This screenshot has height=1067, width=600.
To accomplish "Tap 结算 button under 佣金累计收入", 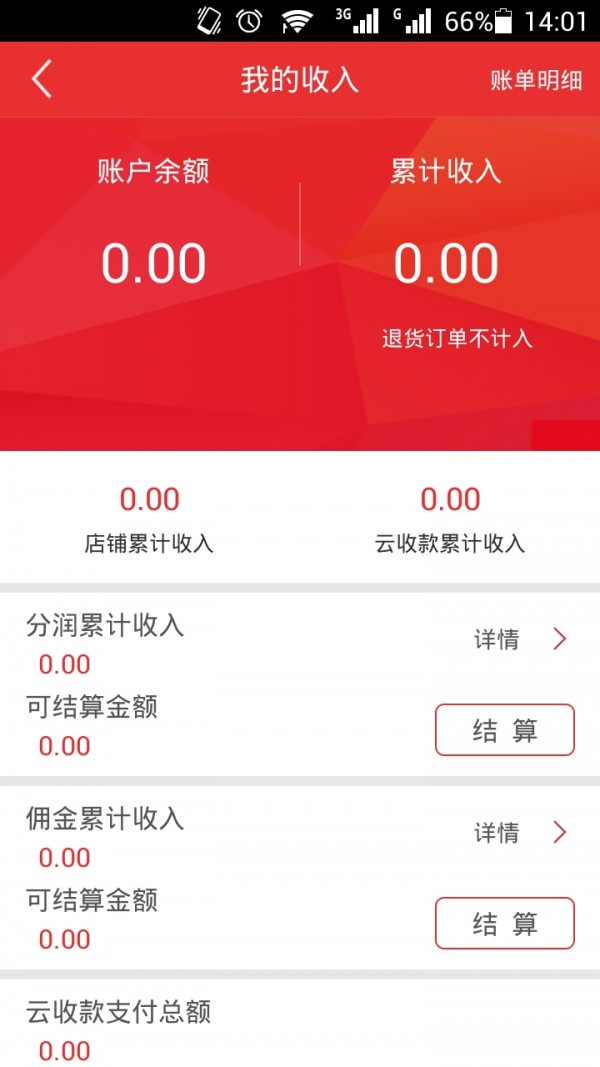I will (504, 923).
